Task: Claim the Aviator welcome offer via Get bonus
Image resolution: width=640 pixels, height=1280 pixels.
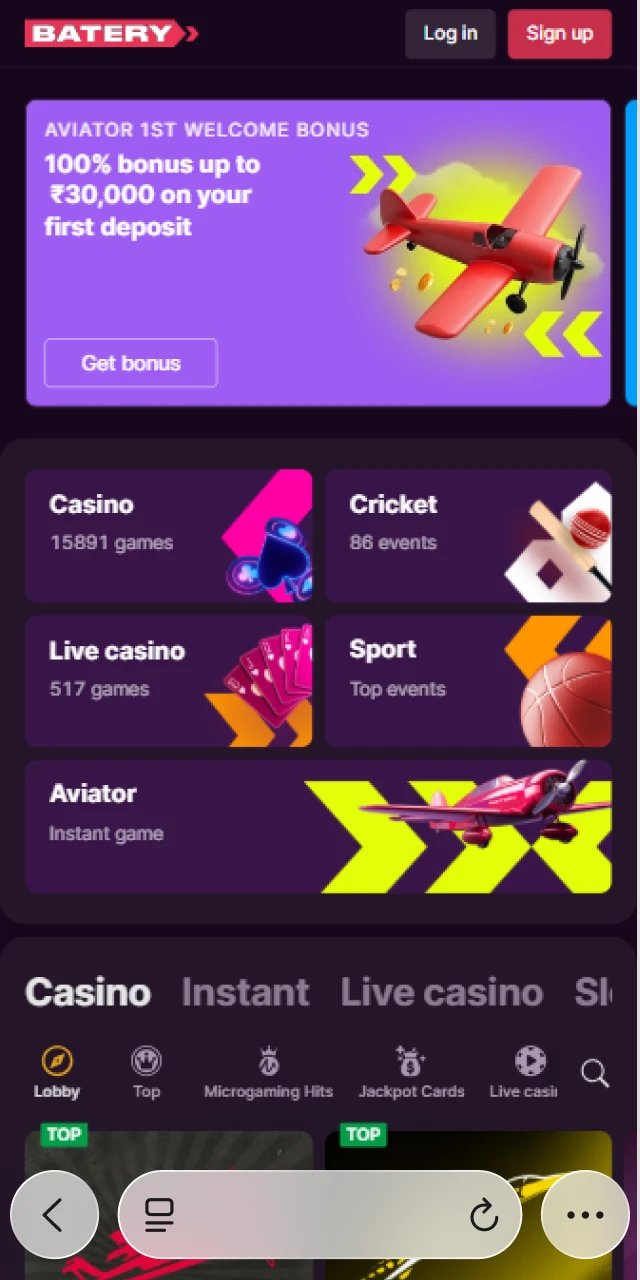Action: pos(131,363)
